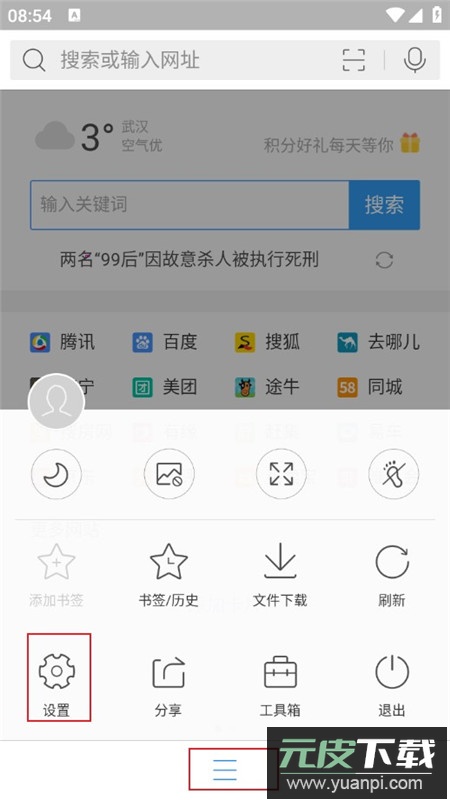Close the menu using the hamburger button
This screenshot has width=450, height=800.
(x=225, y=769)
